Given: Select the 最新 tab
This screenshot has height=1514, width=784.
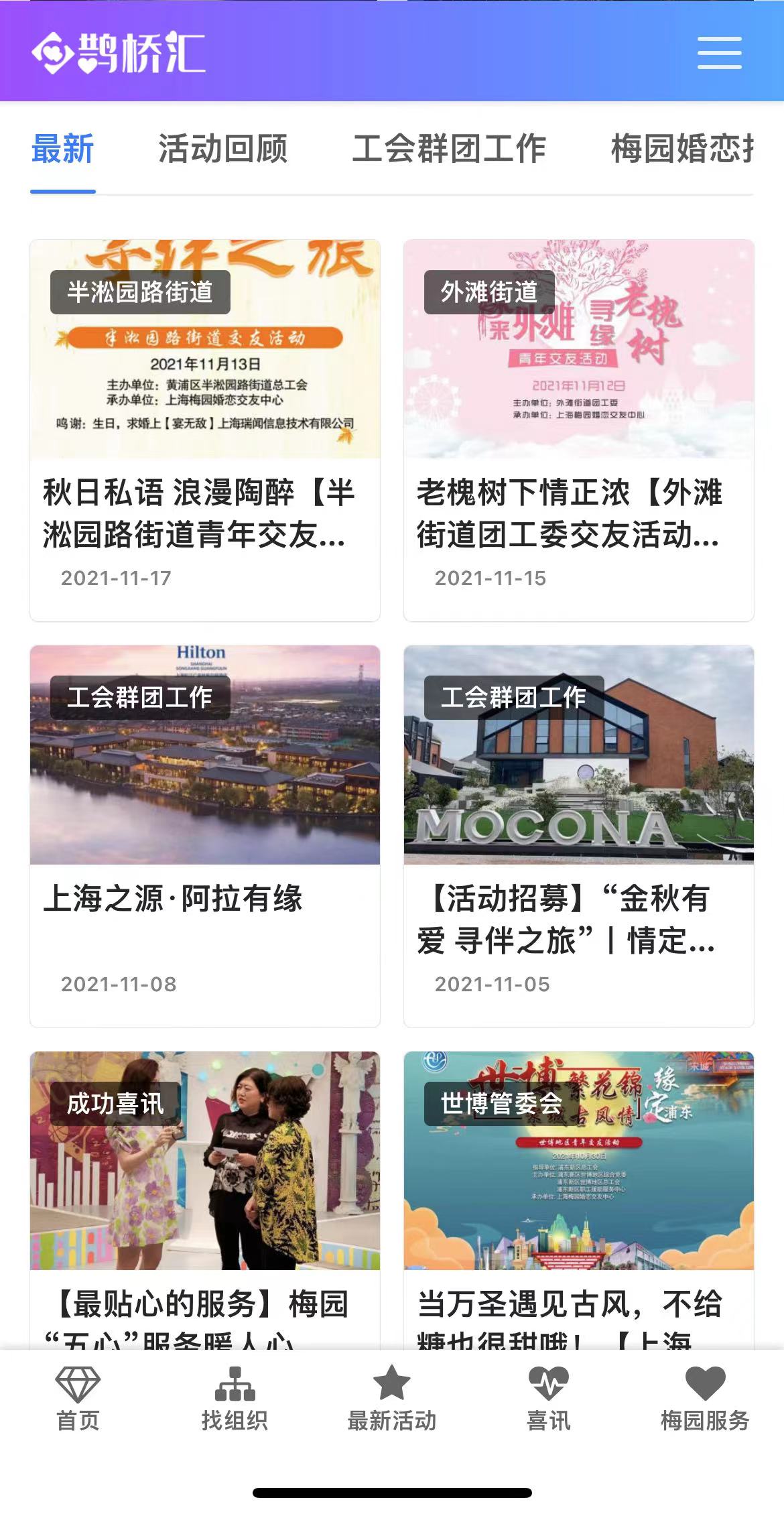Looking at the screenshot, I should tap(63, 149).
